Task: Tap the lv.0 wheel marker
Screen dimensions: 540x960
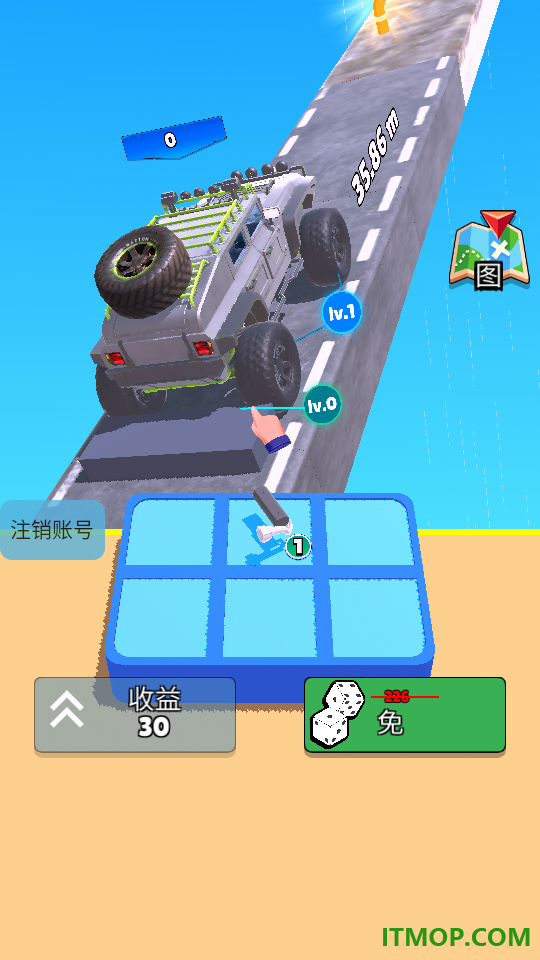Action: coord(322,405)
